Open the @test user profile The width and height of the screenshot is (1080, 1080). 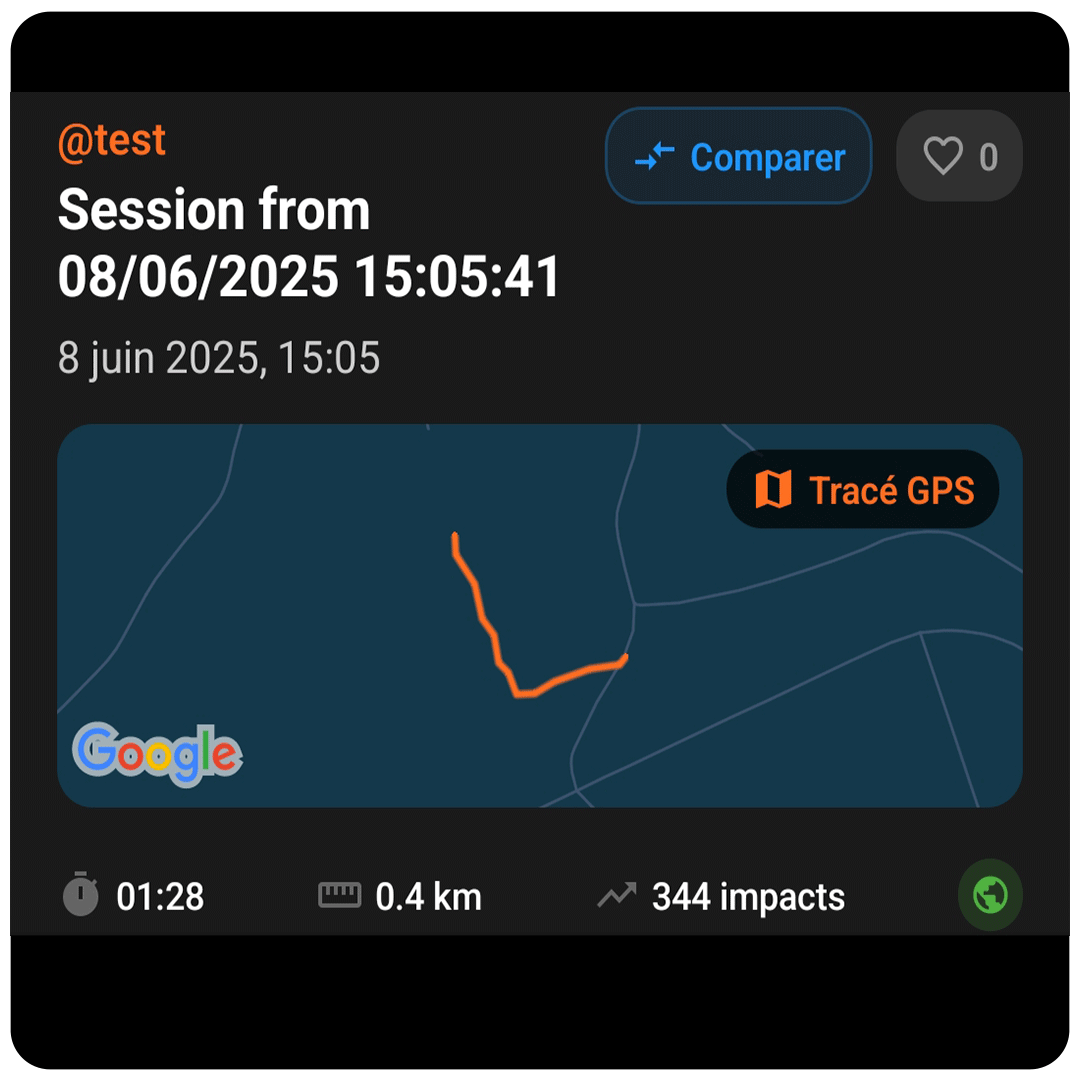click(112, 141)
